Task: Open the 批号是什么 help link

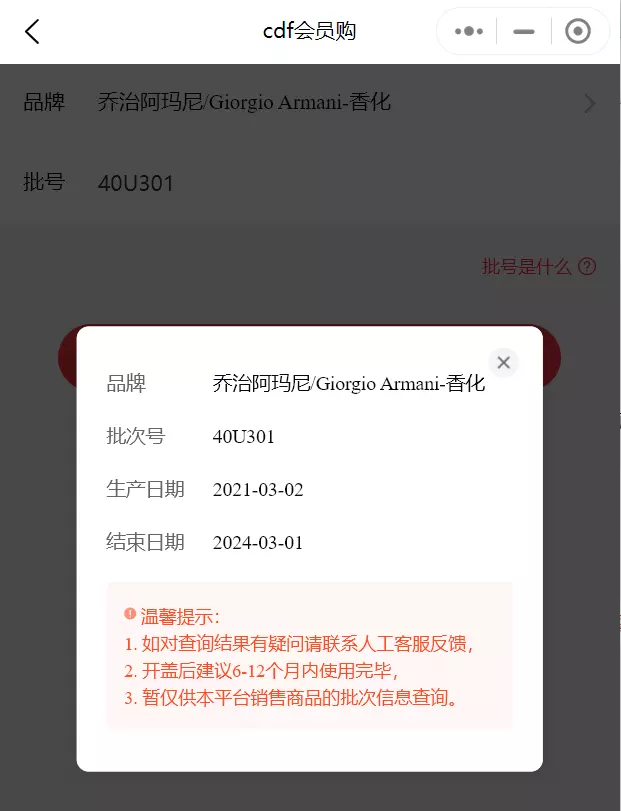Action: point(539,267)
